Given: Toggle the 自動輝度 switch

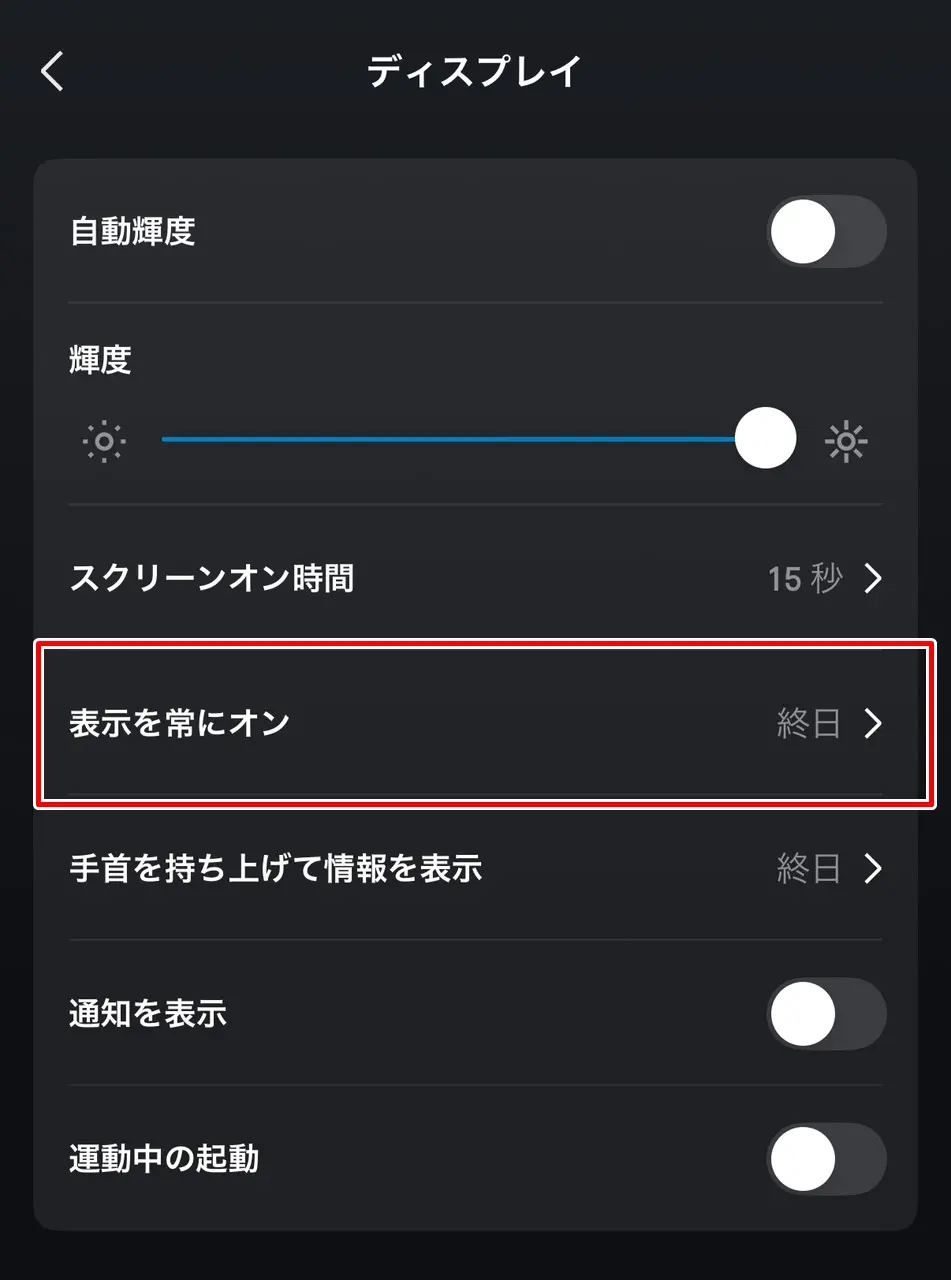Looking at the screenshot, I should (825, 232).
